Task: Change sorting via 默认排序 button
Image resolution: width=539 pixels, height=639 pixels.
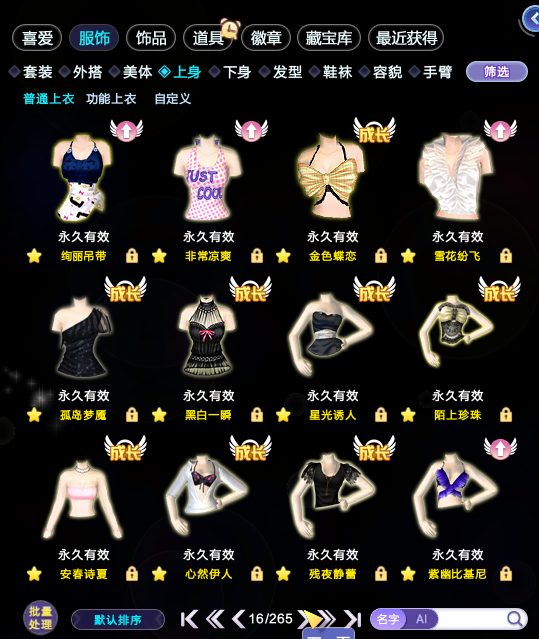Action: pyautogui.click(x=118, y=620)
